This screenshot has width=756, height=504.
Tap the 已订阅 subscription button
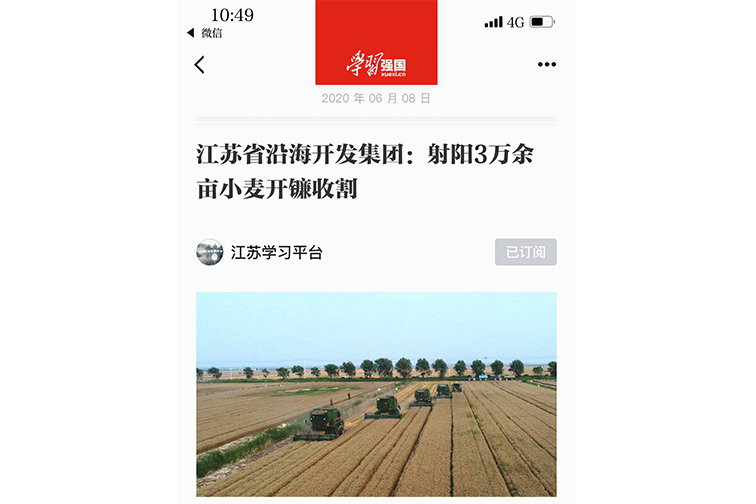pos(525,252)
